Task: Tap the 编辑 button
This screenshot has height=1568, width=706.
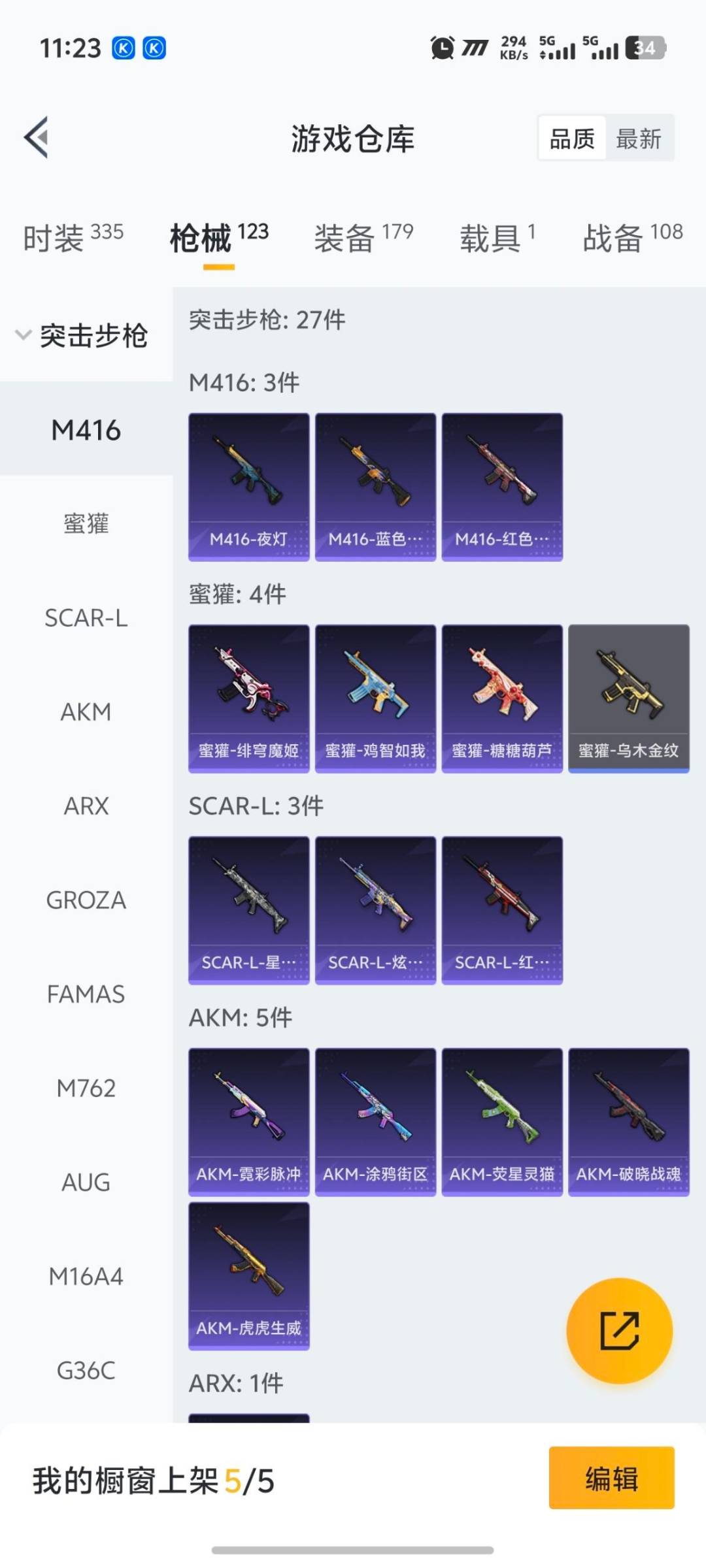Action: [x=611, y=1477]
